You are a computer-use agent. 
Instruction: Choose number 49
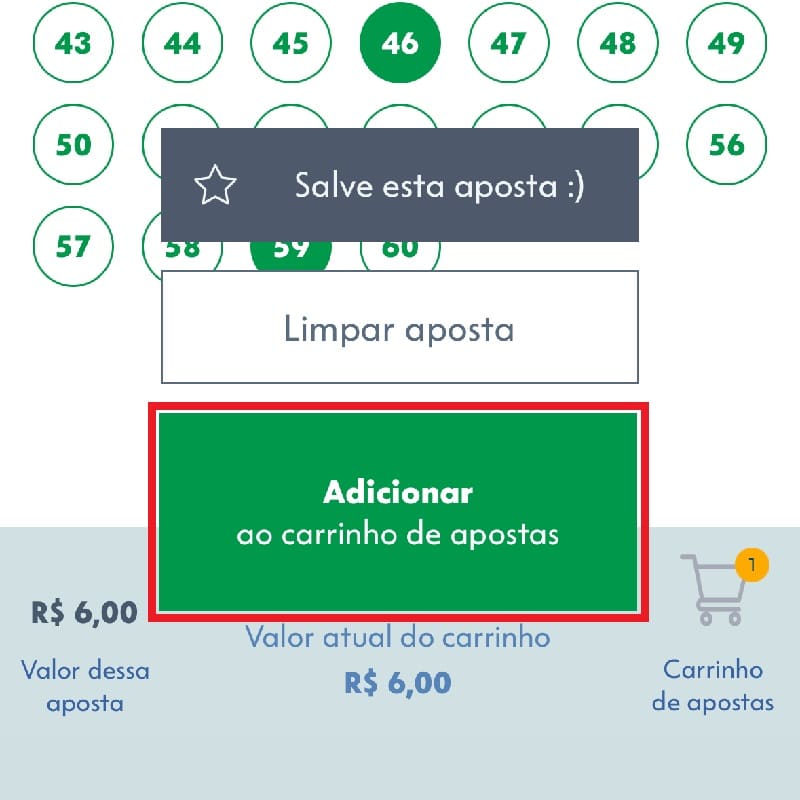click(727, 43)
